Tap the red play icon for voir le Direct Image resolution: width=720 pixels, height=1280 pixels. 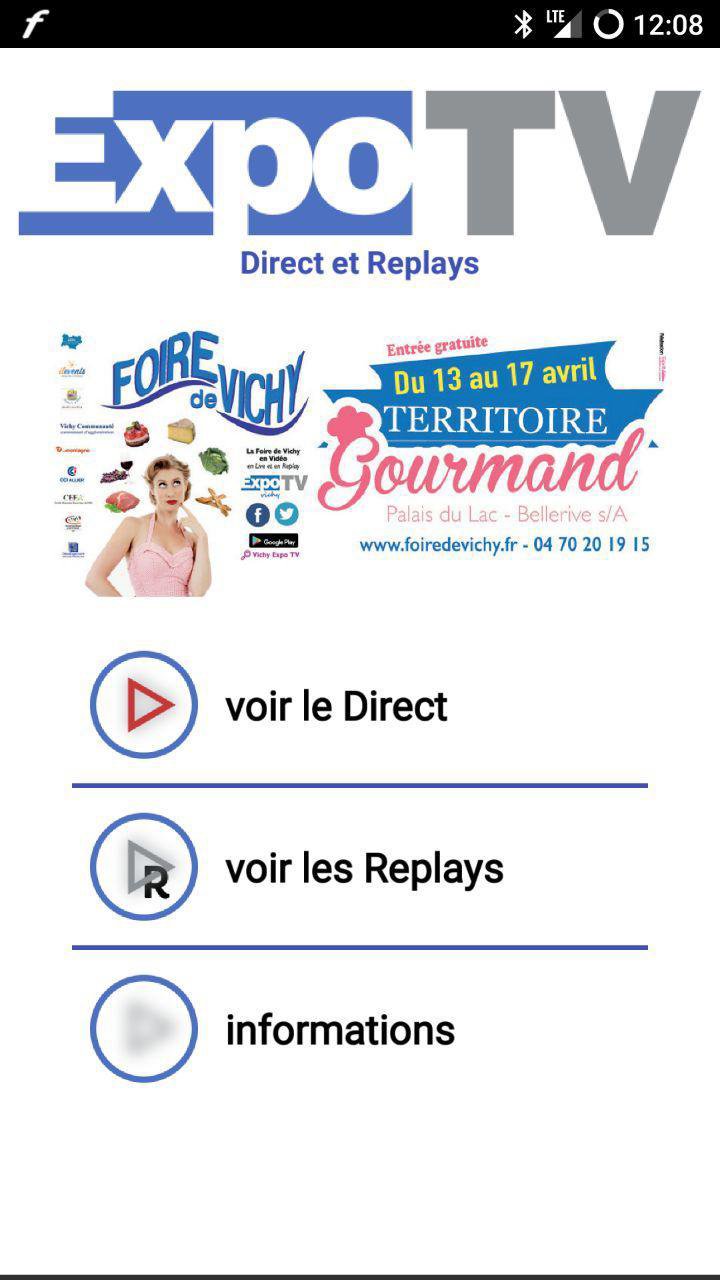[144, 705]
